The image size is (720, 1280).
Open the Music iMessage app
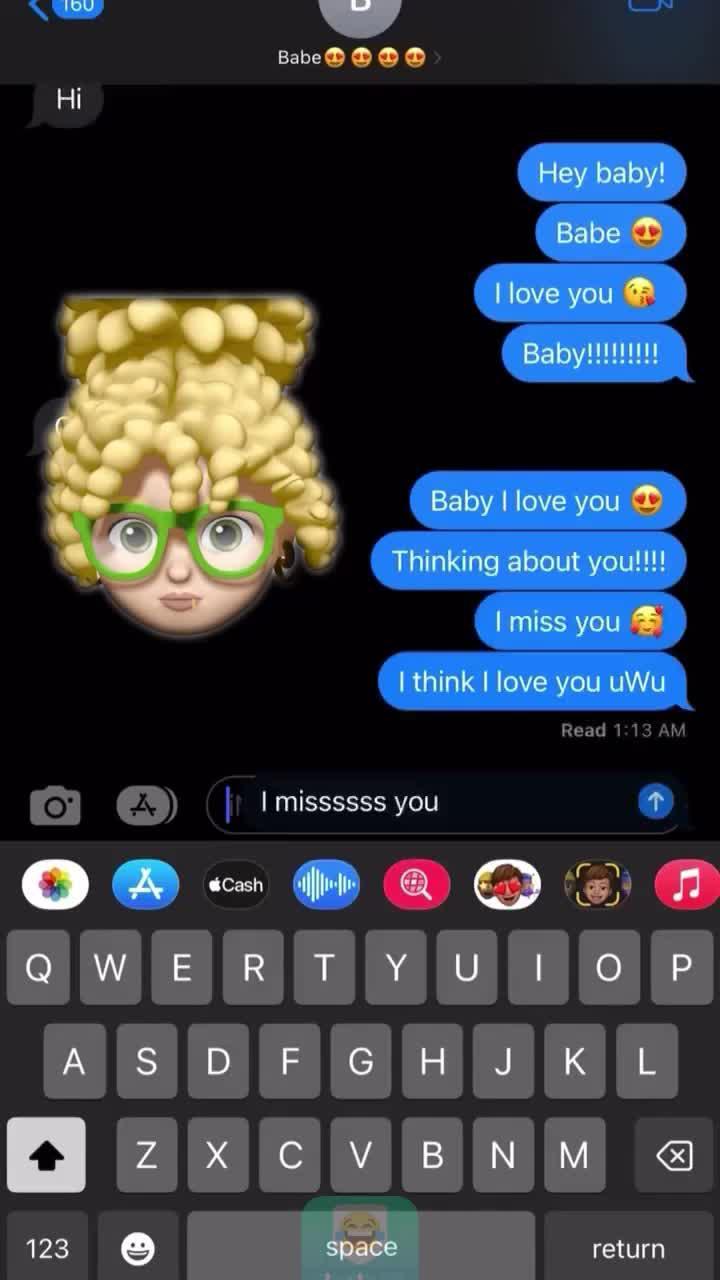pyautogui.click(x=686, y=884)
